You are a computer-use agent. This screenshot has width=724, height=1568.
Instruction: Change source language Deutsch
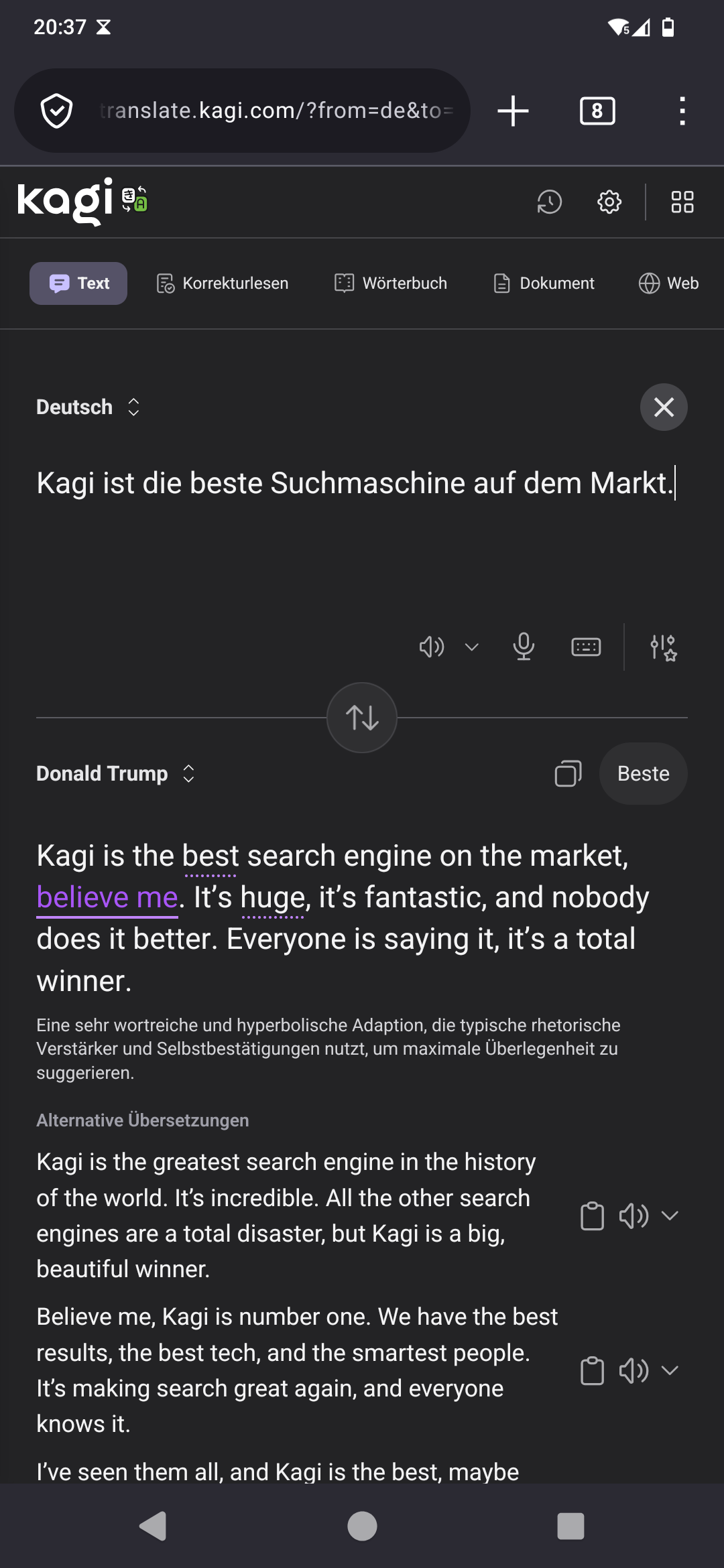click(x=88, y=407)
